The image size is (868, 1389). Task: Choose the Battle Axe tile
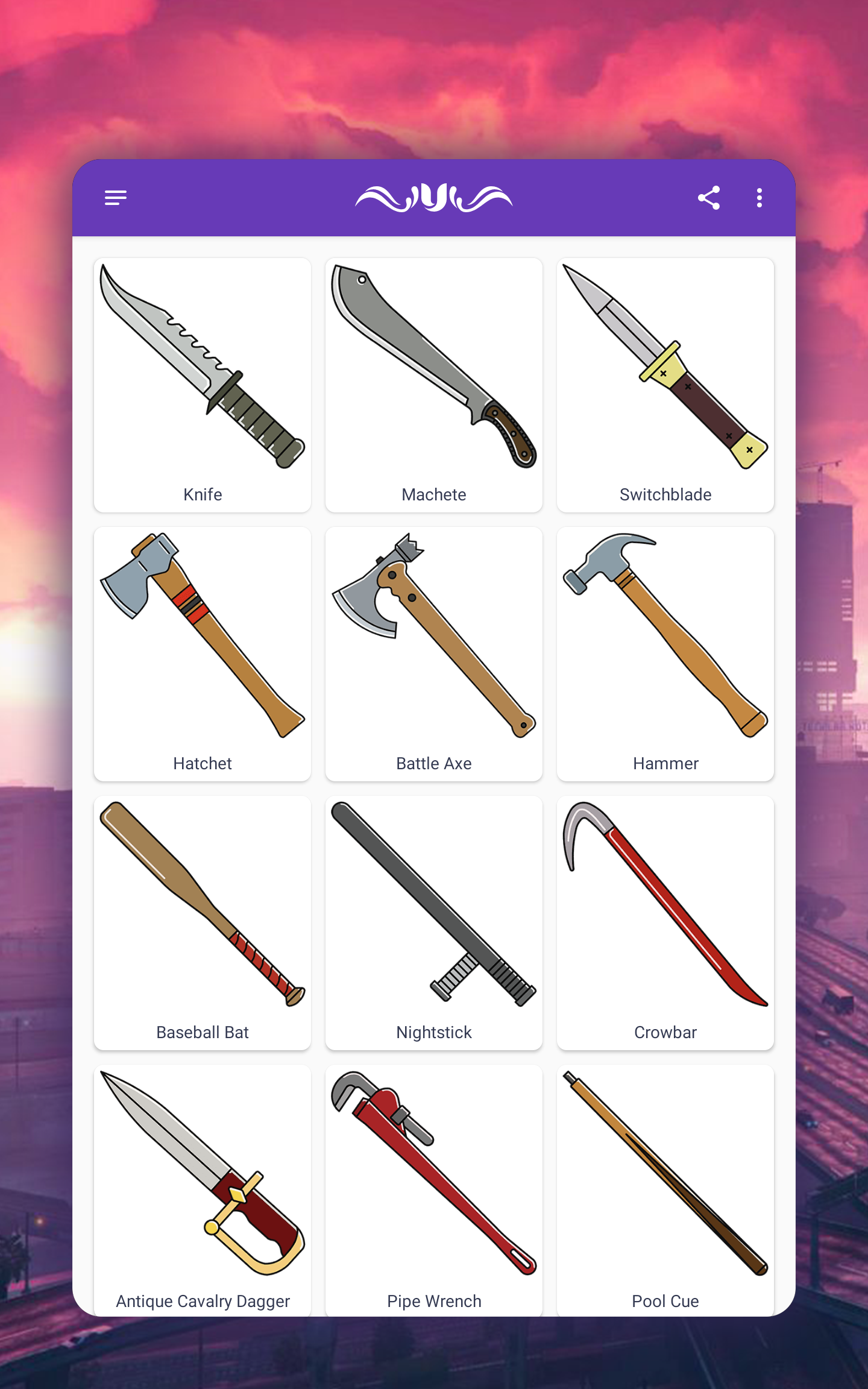(434, 654)
